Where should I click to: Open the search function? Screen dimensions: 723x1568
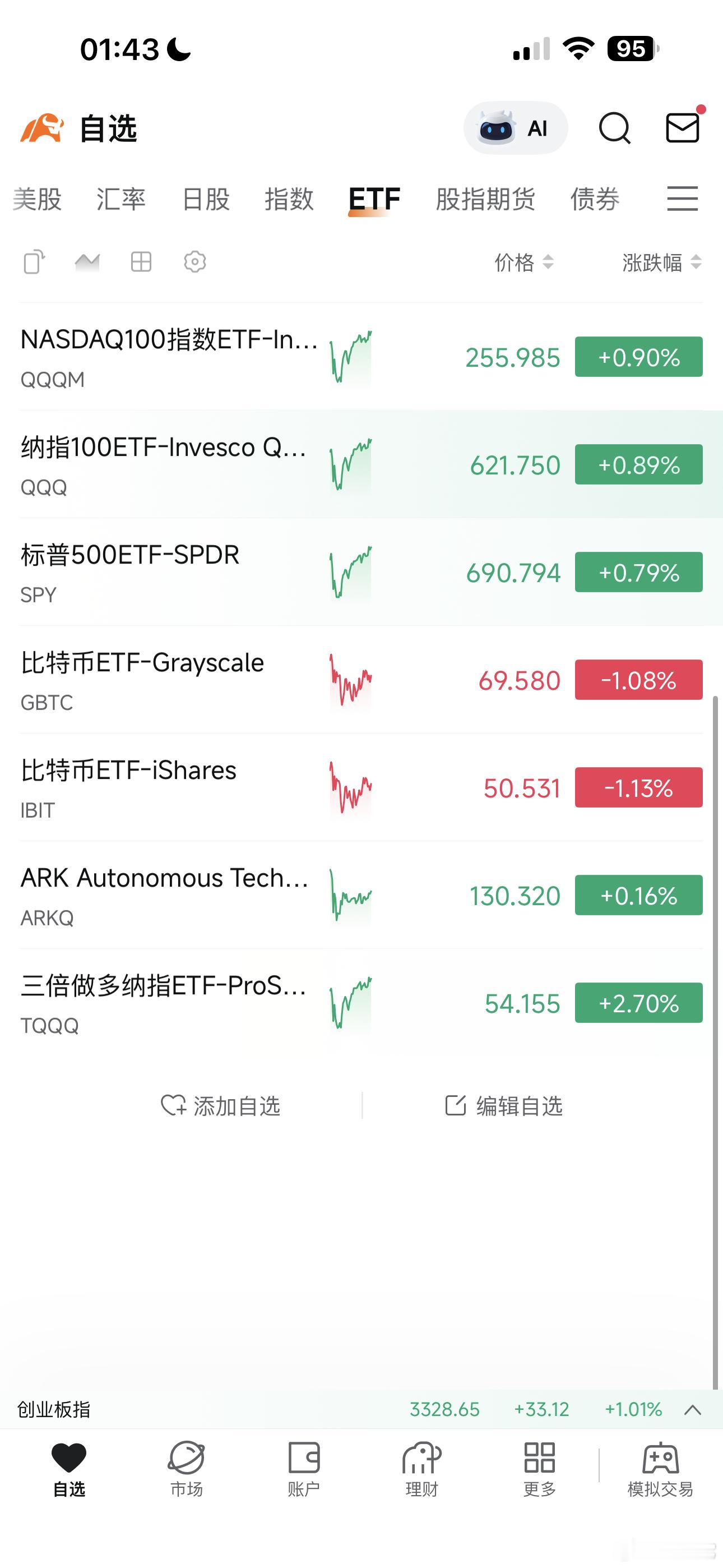click(x=614, y=128)
